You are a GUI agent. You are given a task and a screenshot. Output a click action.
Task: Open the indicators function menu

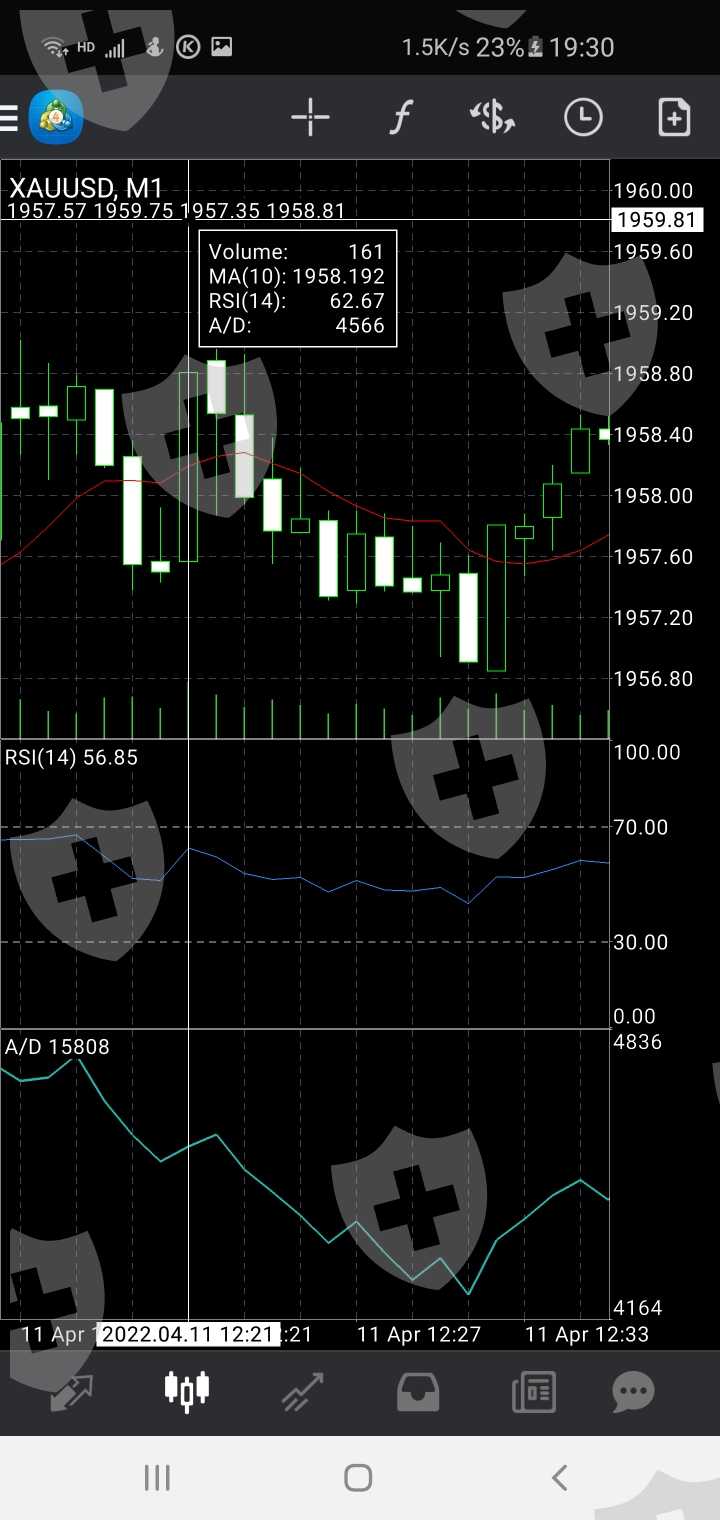[400, 118]
